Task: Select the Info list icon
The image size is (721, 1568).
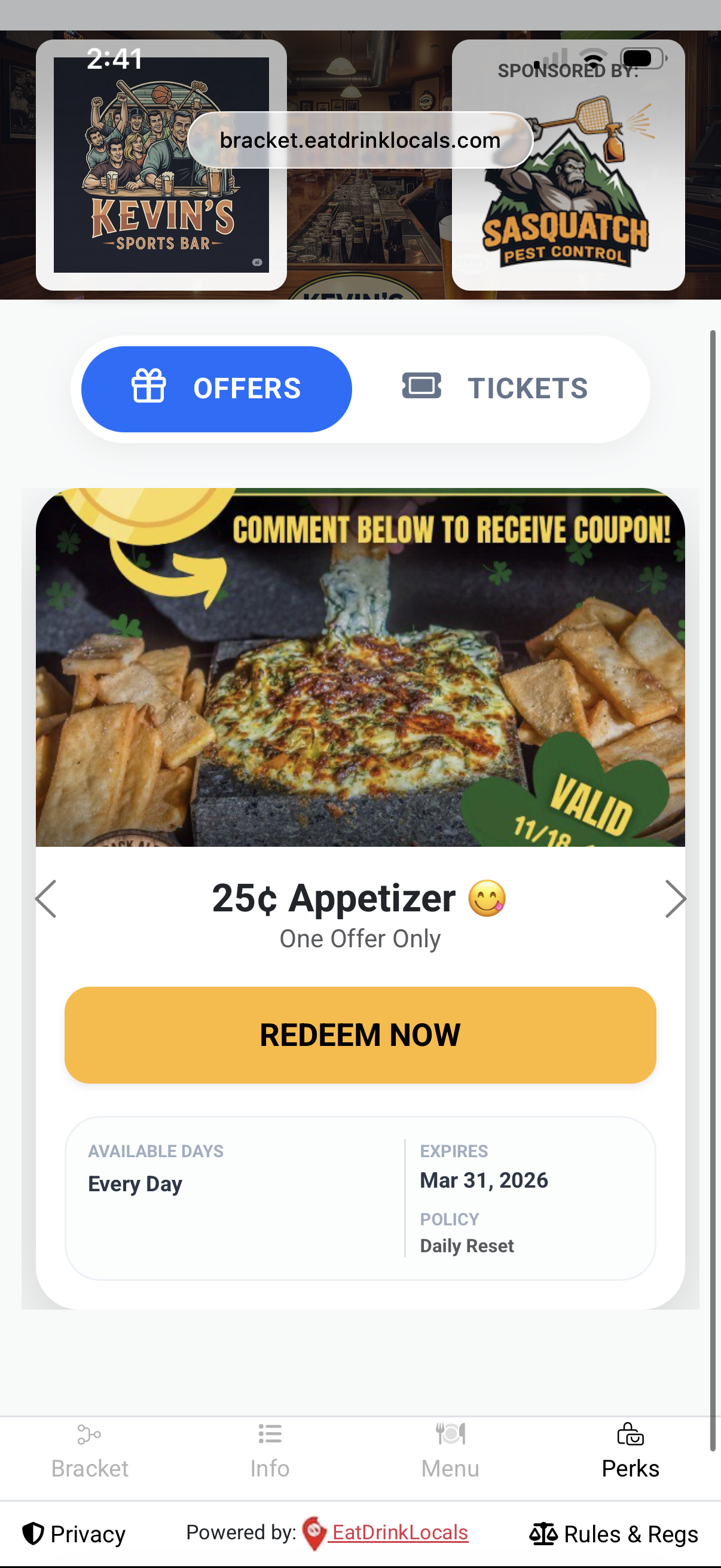Action: click(x=270, y=1434)
